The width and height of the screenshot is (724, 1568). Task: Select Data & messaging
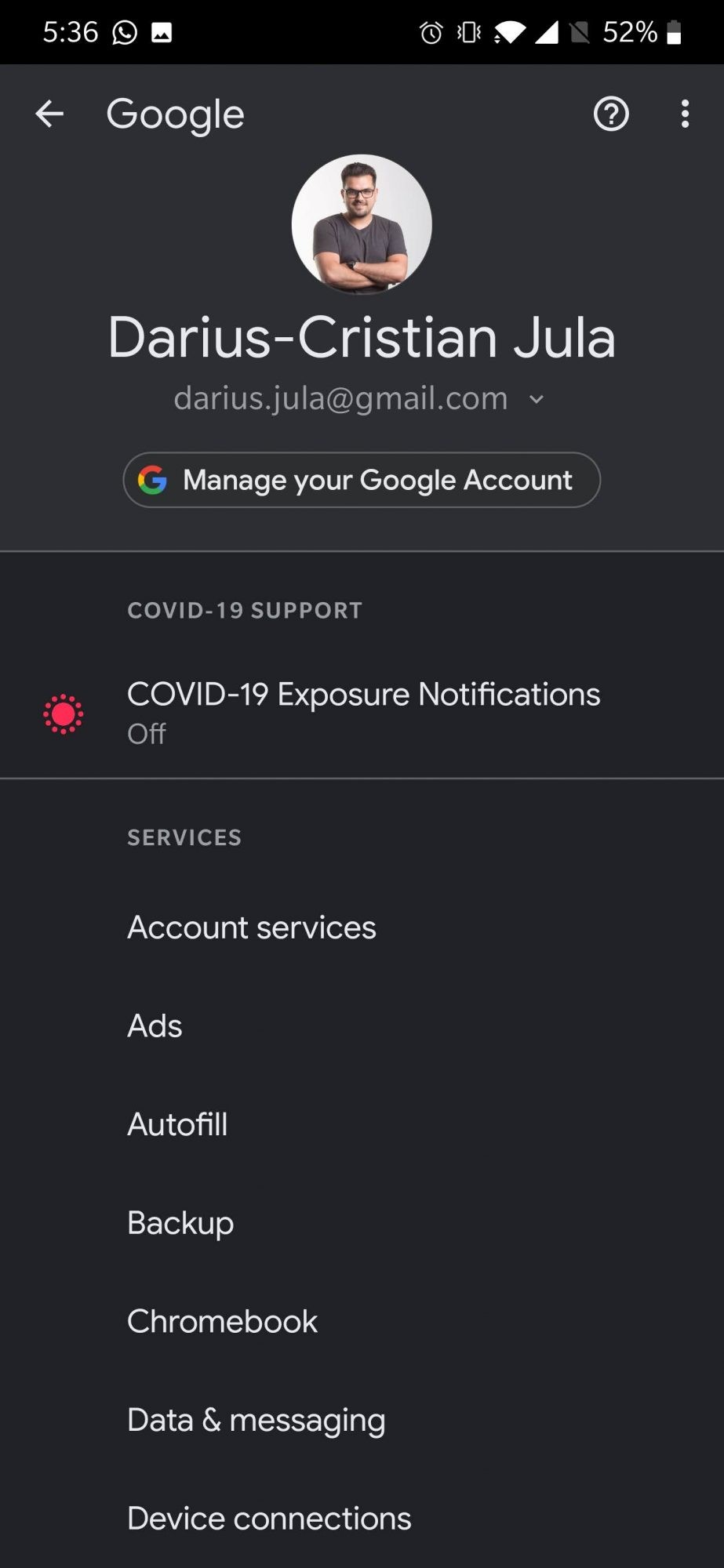pos(256,1420)
